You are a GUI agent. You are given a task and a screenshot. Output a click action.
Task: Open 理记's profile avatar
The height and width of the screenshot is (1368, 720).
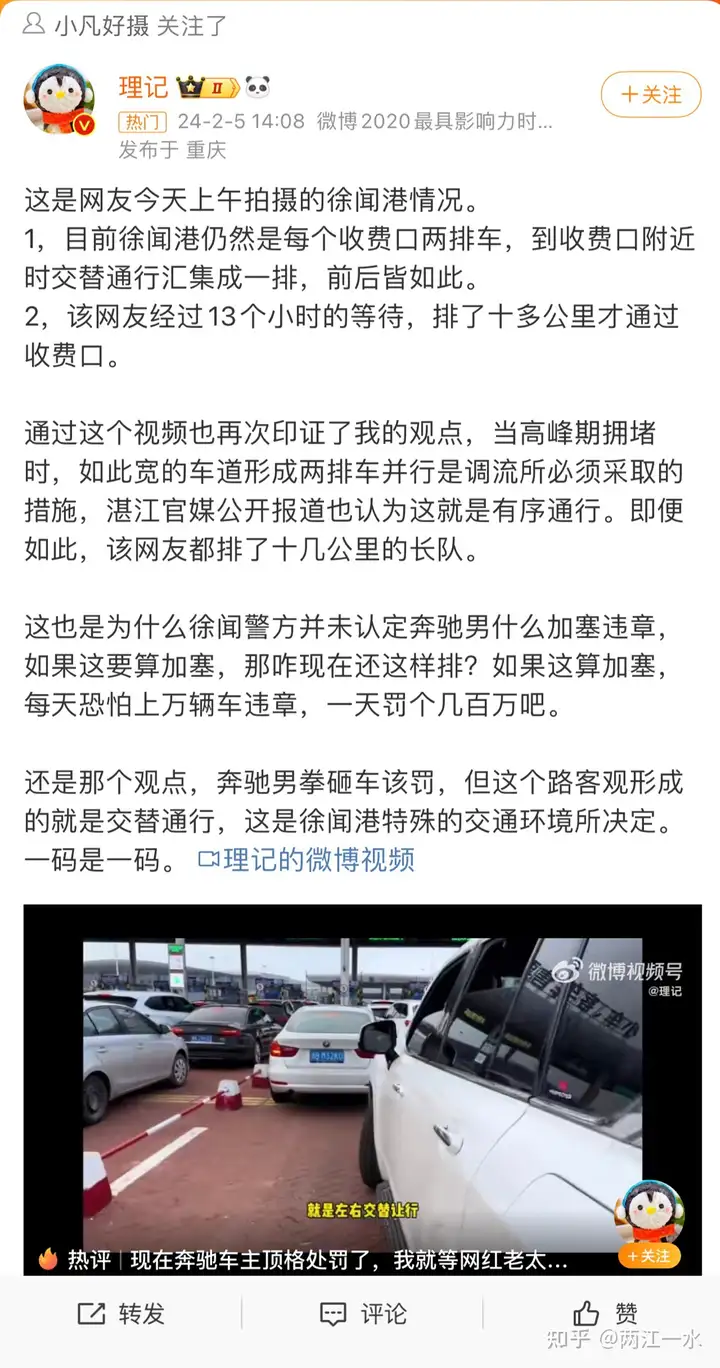[62, 101]
